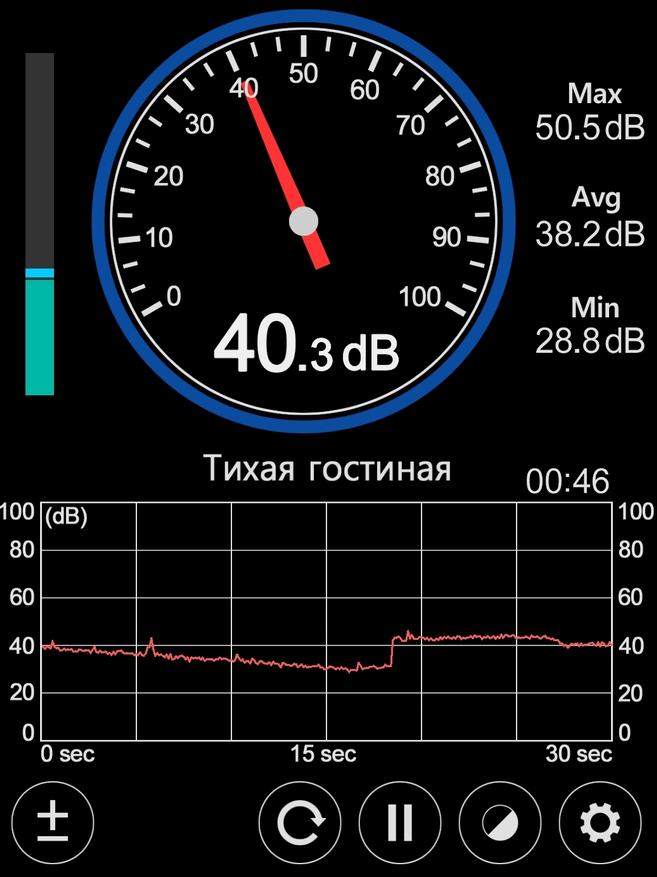This screenshot has width=657, height=877.
Task: Switch the color theme with the contrast icon
Action: click(500, 823)
